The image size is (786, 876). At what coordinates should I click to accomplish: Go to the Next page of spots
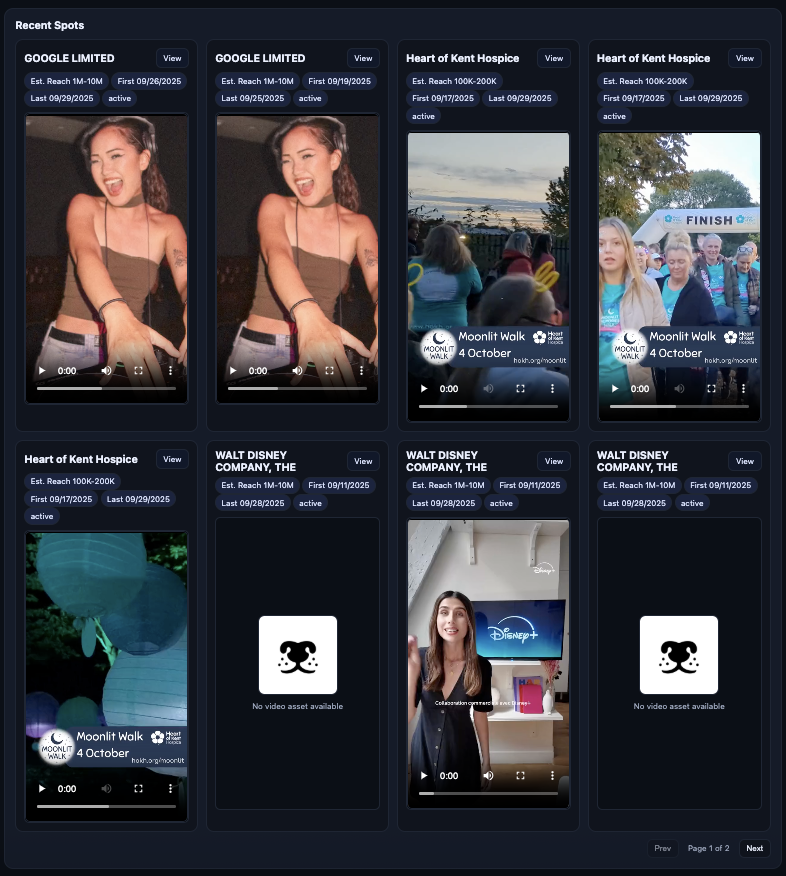pos(754,848)
